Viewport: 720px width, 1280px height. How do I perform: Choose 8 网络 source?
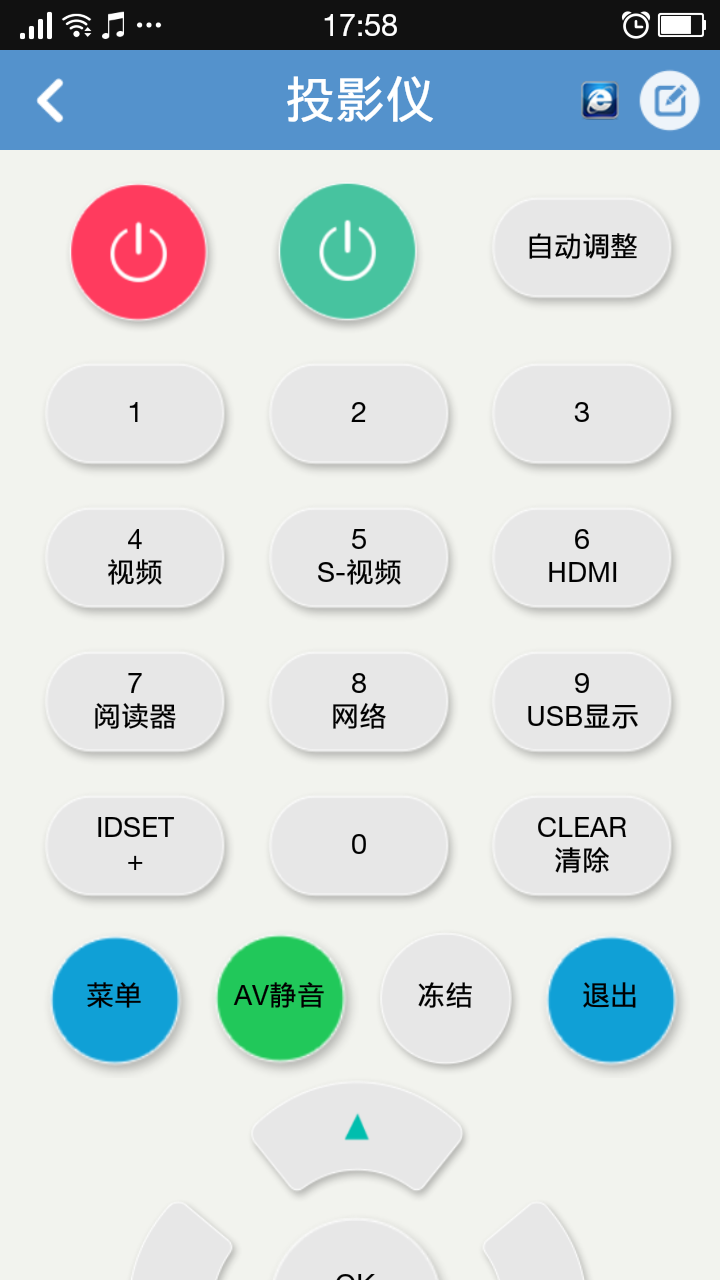coord(359,701)
